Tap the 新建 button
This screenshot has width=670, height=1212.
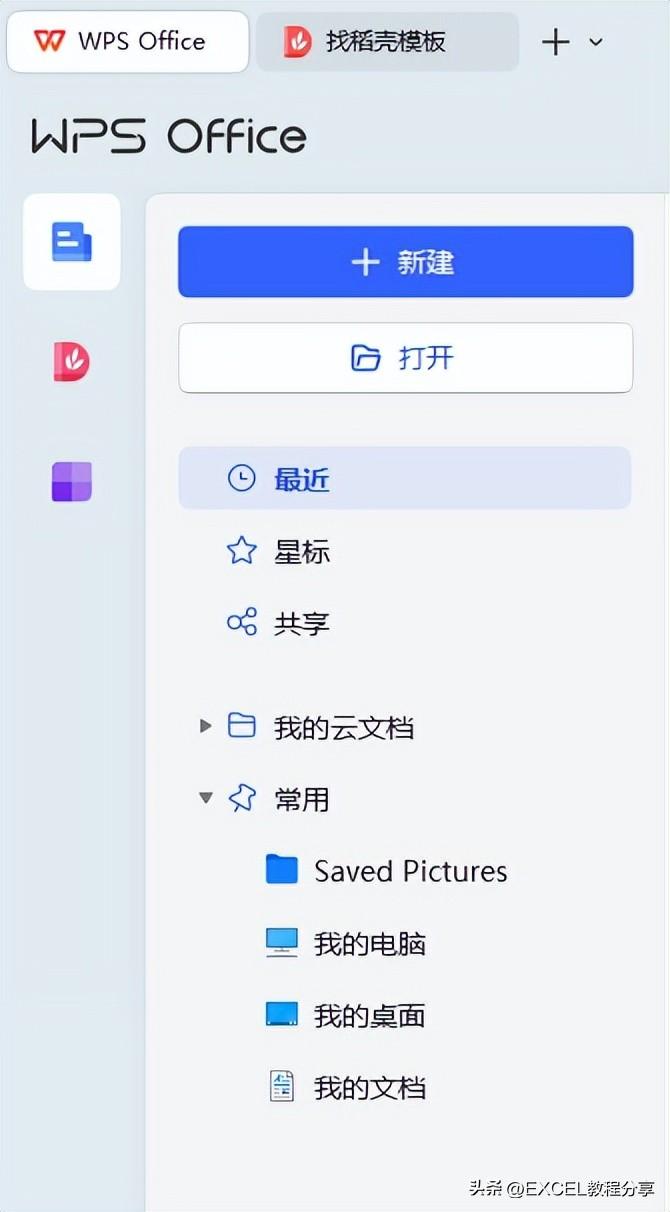(405, 262)
